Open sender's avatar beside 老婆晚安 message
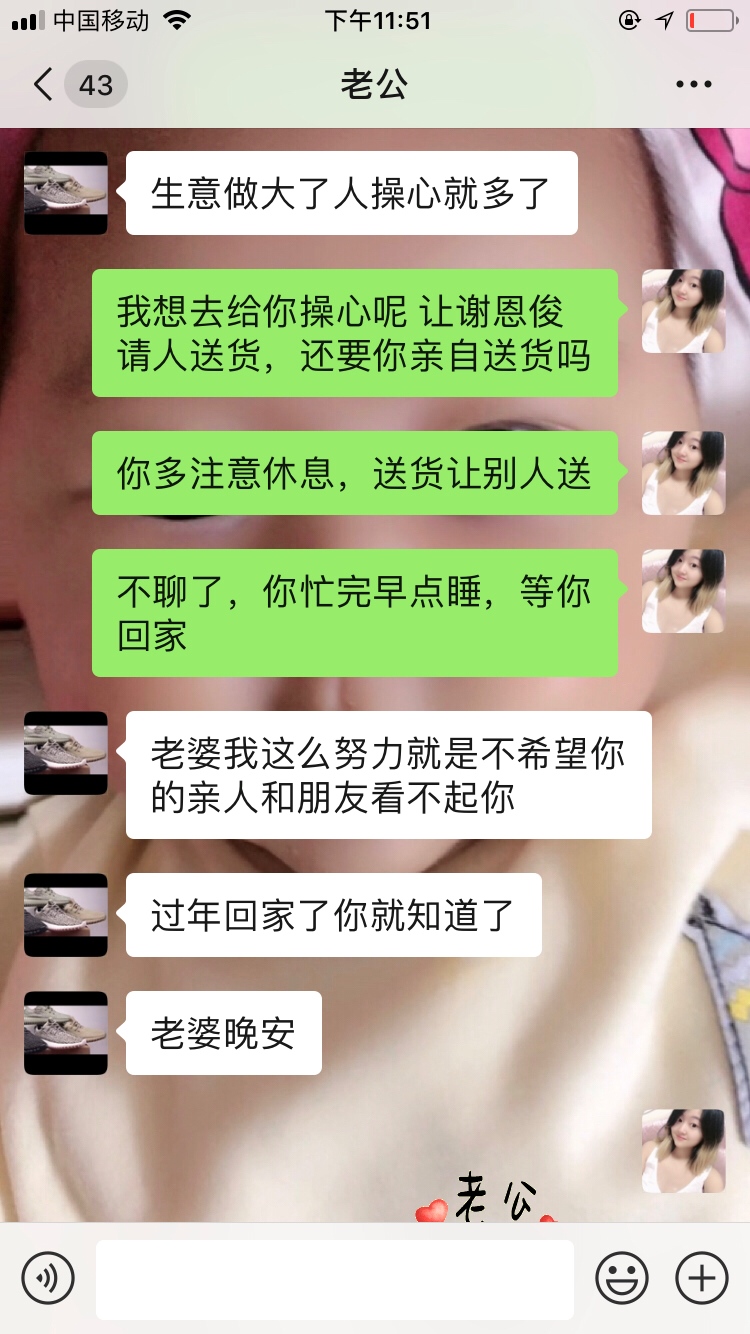 [66, 1033]
